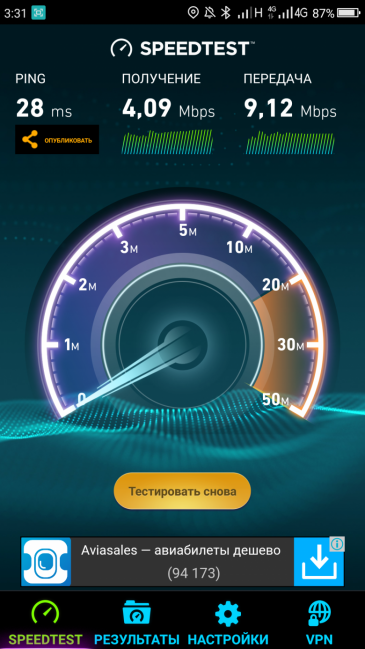The height and width of the screenshot is (649, 365).
Task: Run the test again with Тестировать снова
Action: tap(182, 491)
